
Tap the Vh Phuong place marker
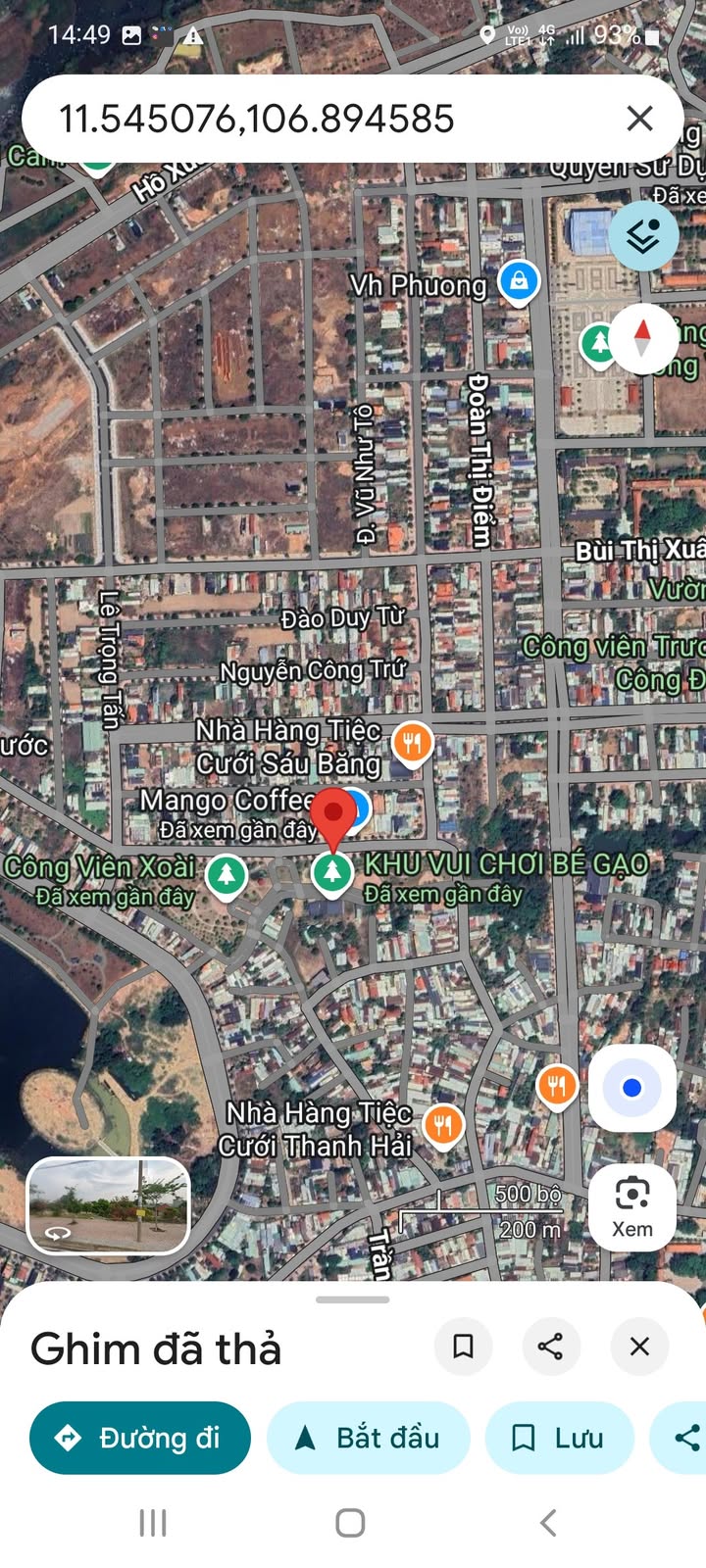click(x=519, y=282)
